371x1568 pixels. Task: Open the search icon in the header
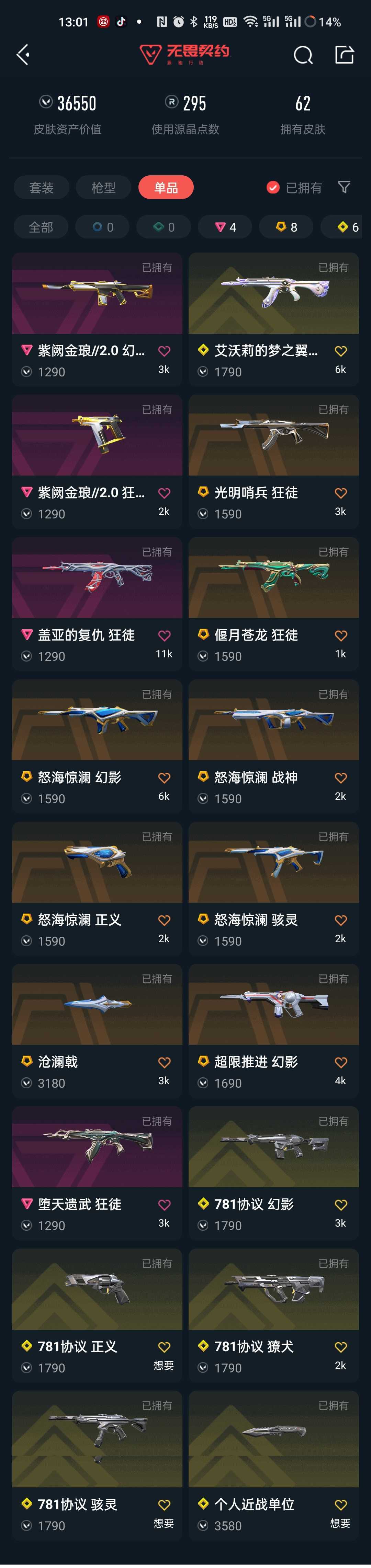303,55
